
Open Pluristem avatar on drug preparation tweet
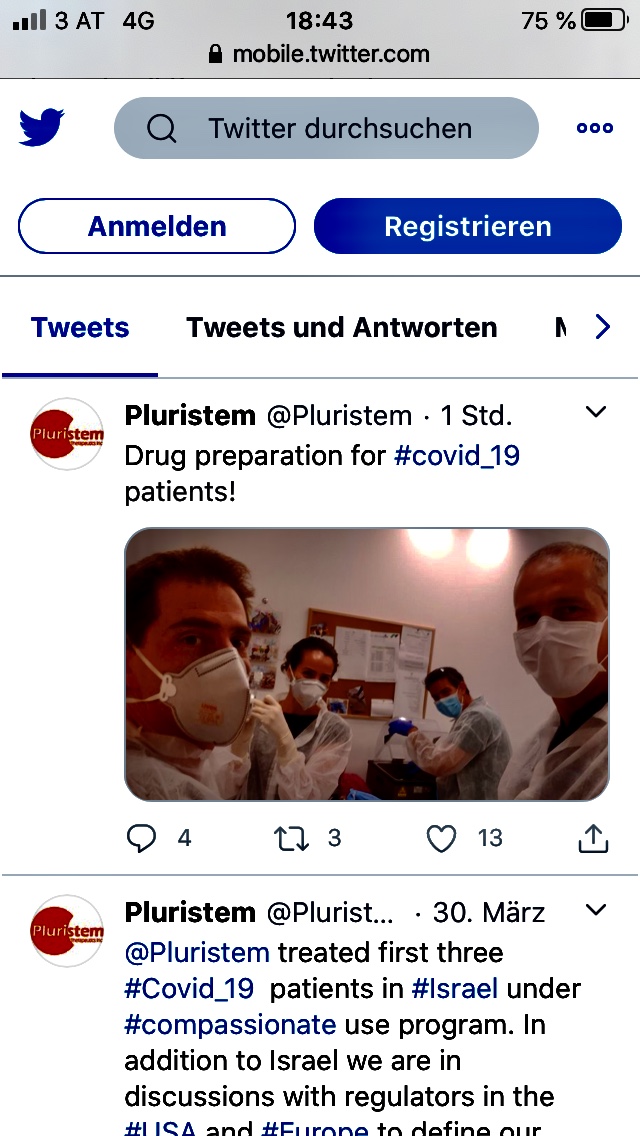tap(66, 434)
